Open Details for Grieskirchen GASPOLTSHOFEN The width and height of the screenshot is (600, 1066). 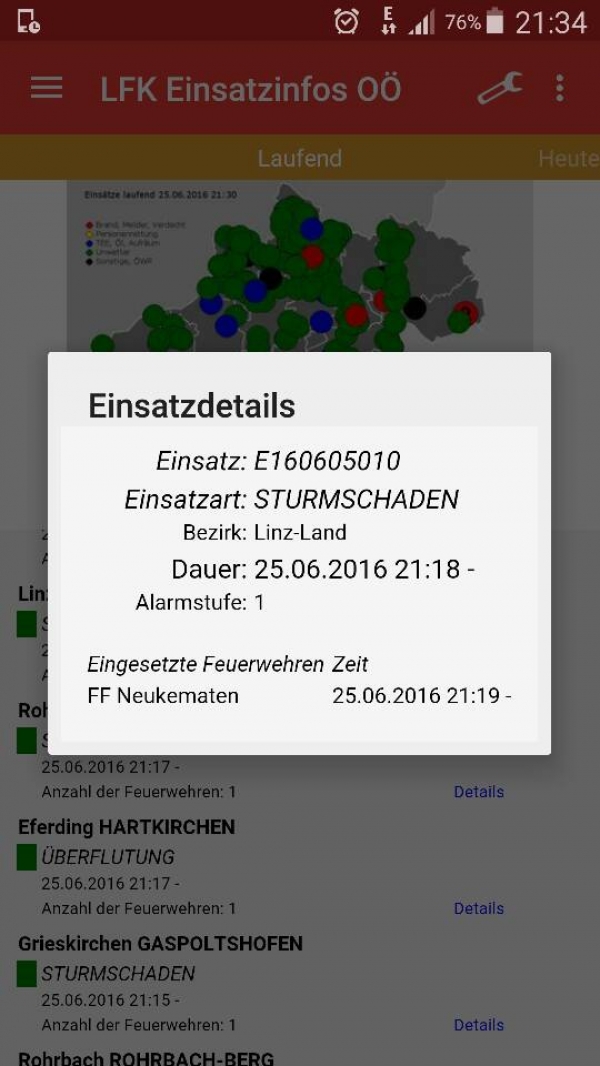coord(479,1025)
